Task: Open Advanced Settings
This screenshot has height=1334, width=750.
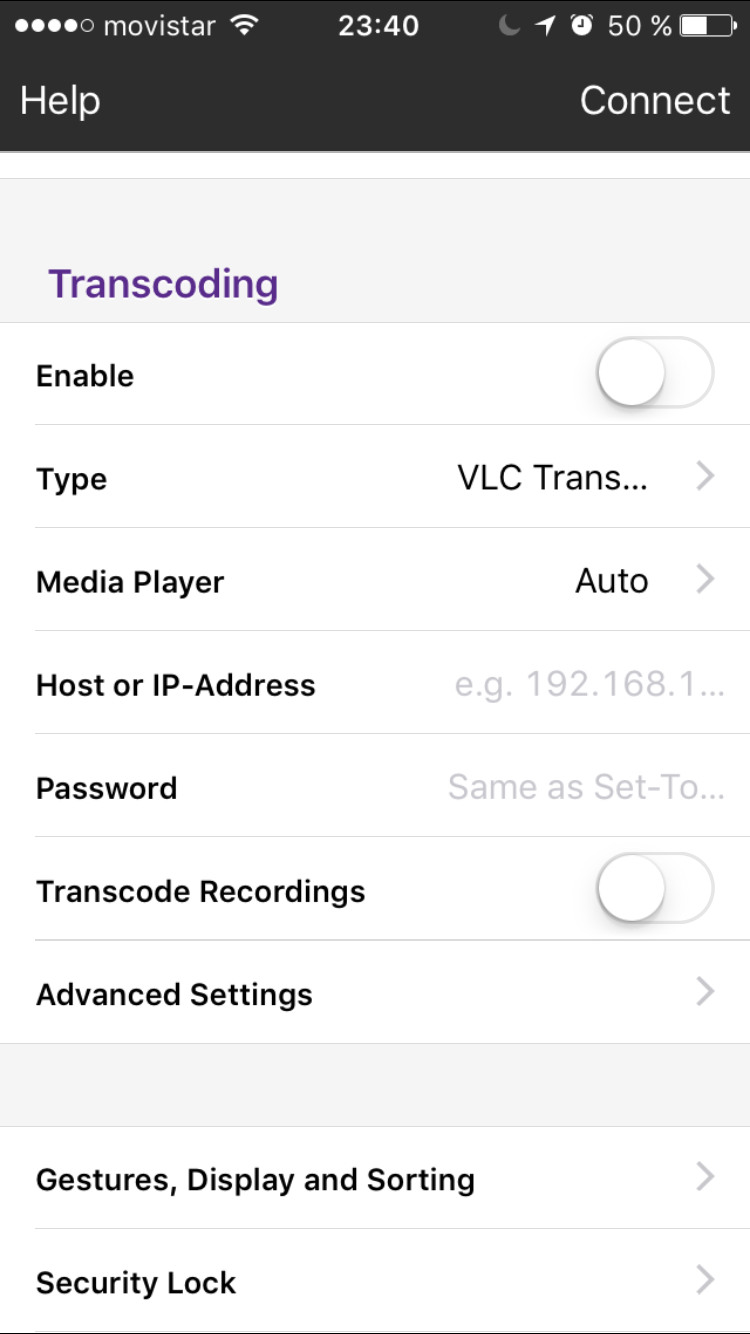Action: [x=375, y=993]
